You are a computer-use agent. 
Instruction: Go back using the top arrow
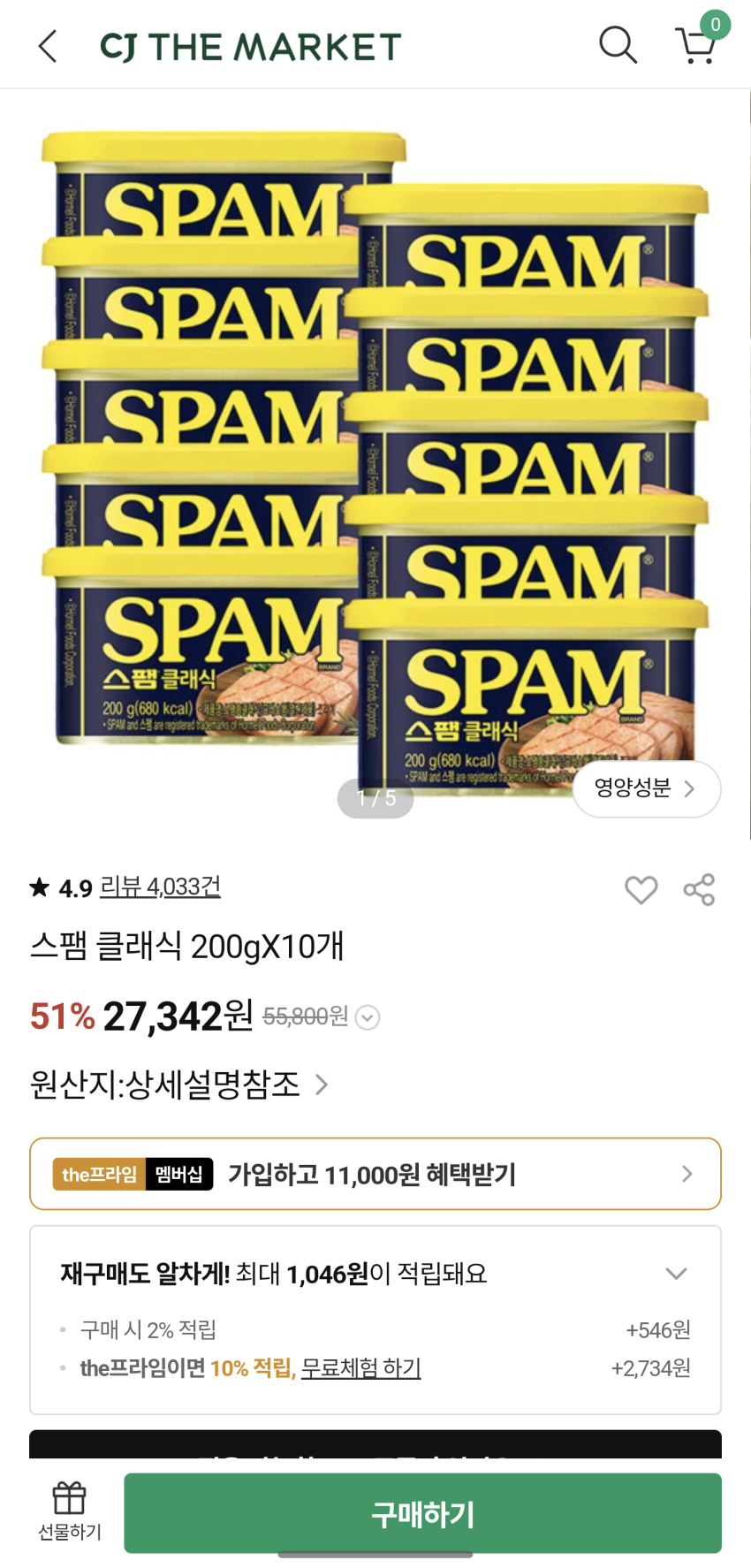(x=48, y=46)
